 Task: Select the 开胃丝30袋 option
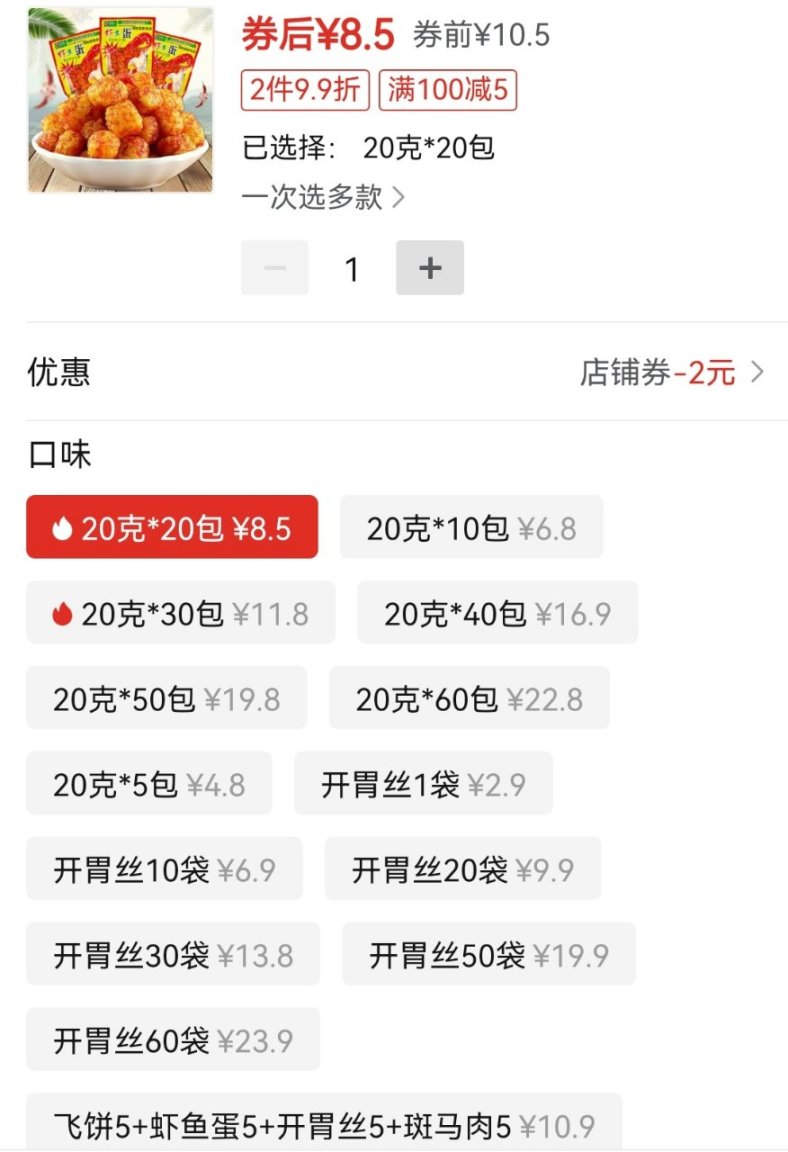173,955
